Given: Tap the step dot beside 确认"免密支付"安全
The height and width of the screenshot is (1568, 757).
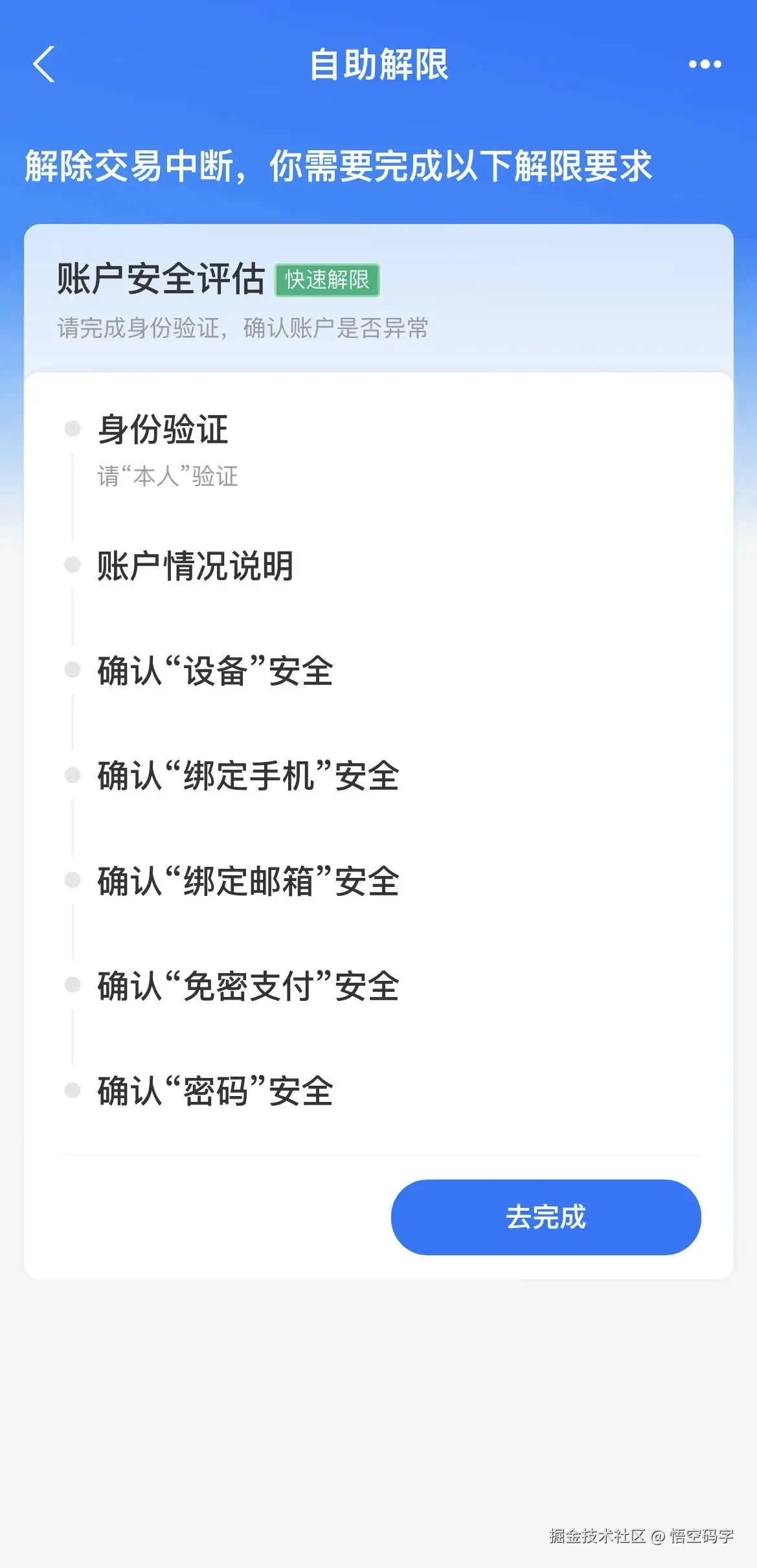Looking at the screenshot, I should click(73, 986).
